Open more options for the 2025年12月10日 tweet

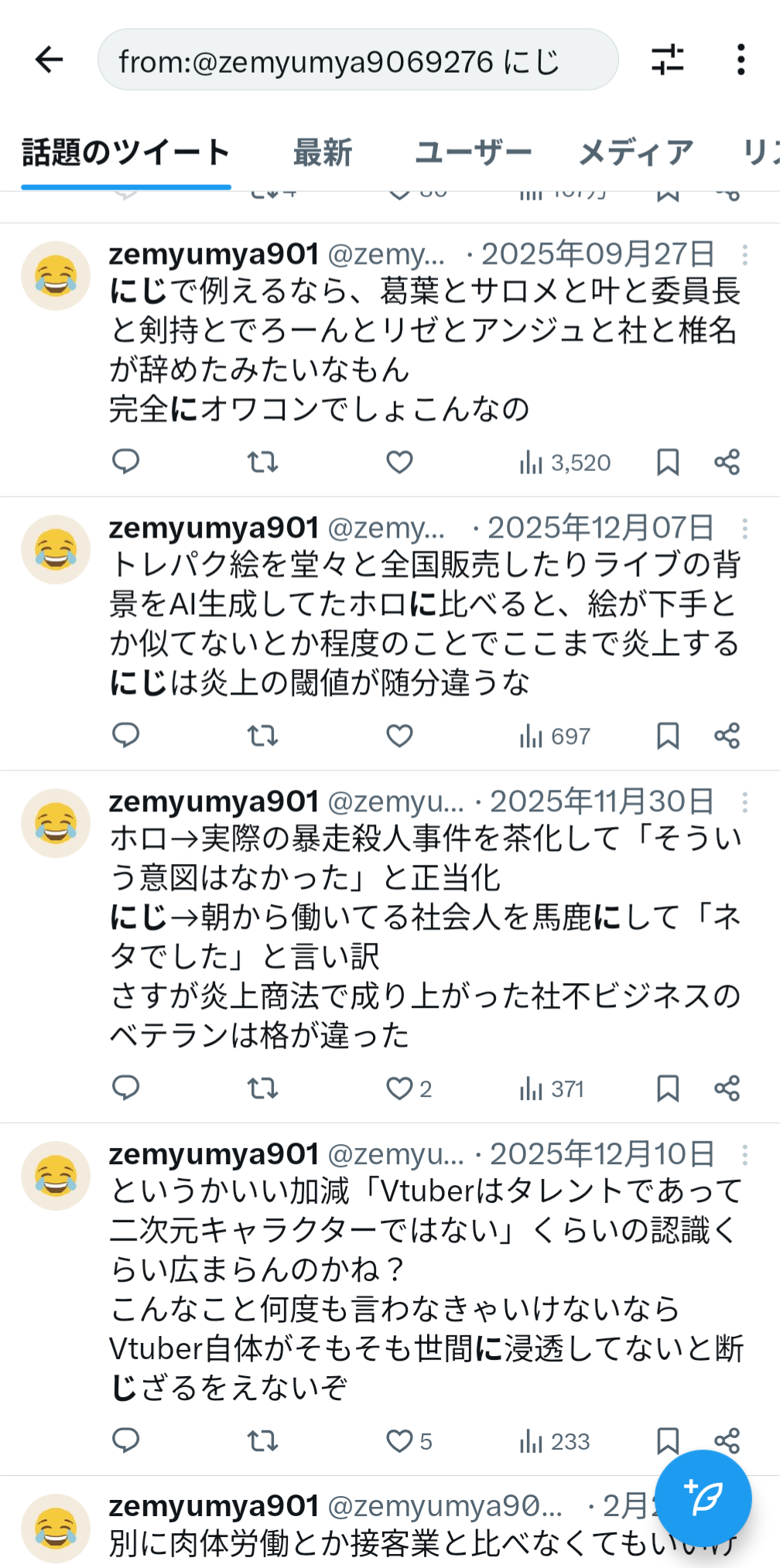pos(744,1155)
